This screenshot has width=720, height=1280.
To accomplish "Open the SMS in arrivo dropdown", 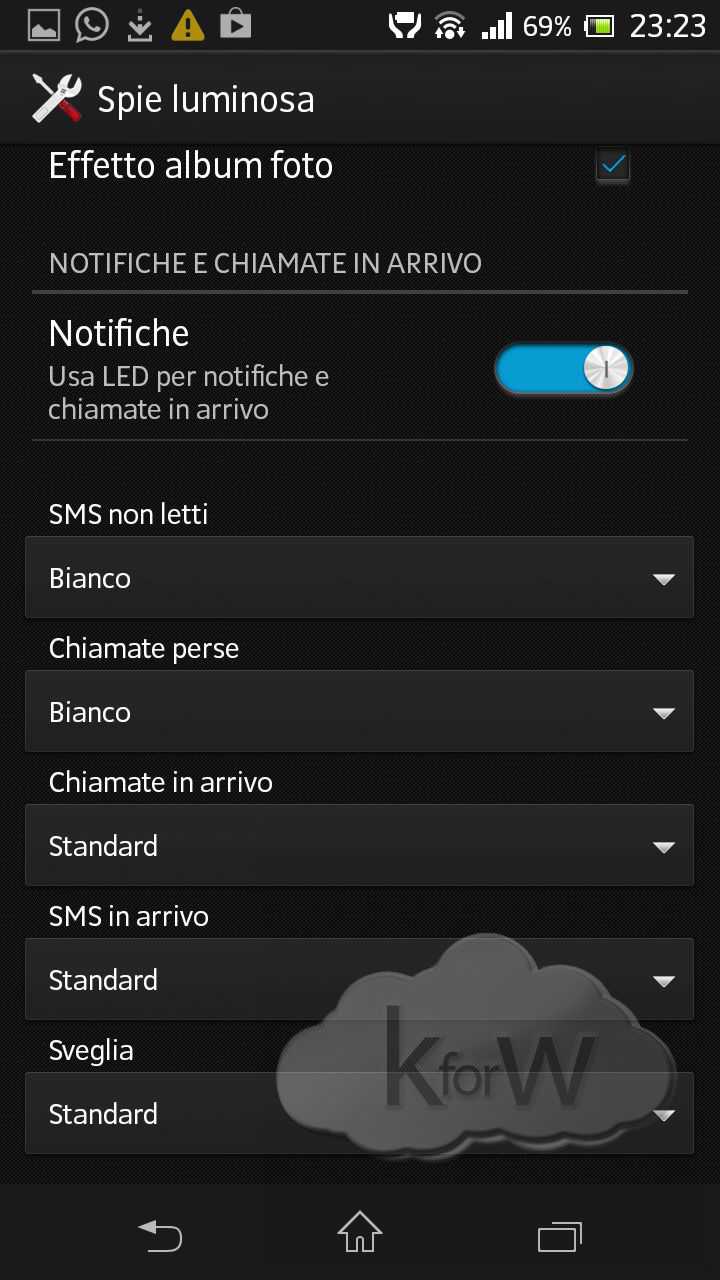I will point(359,980).
